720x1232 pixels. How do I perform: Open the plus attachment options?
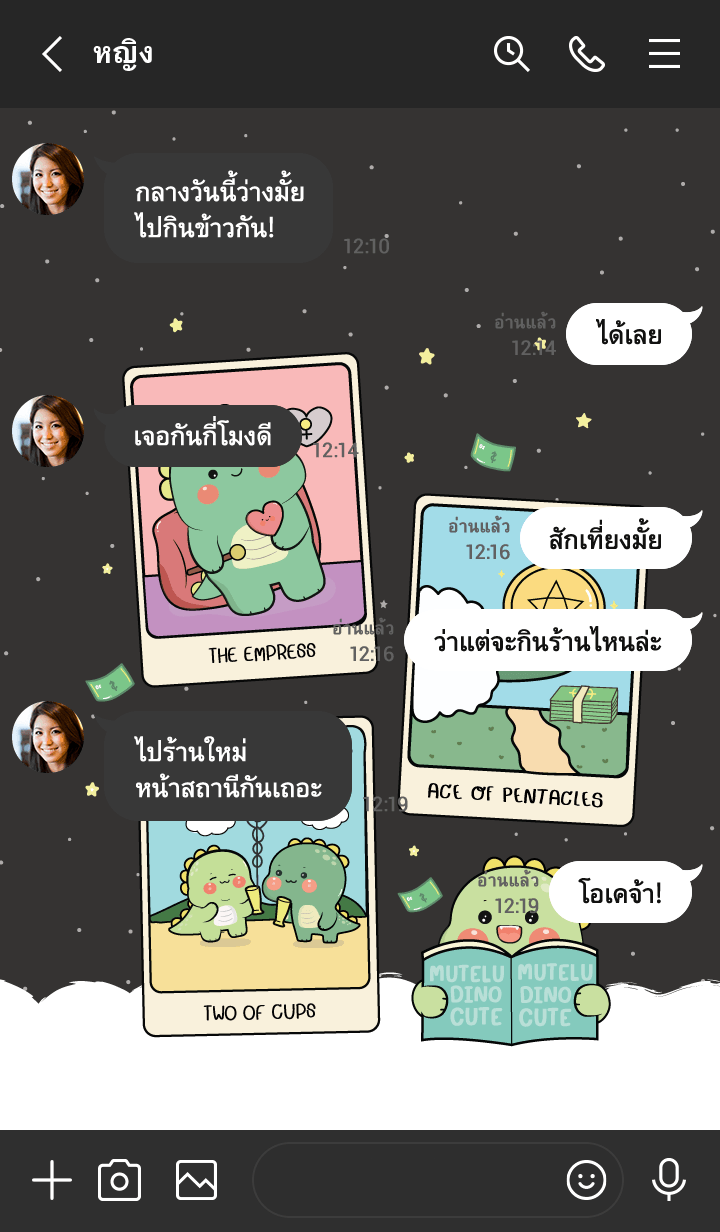point(52,1181)
